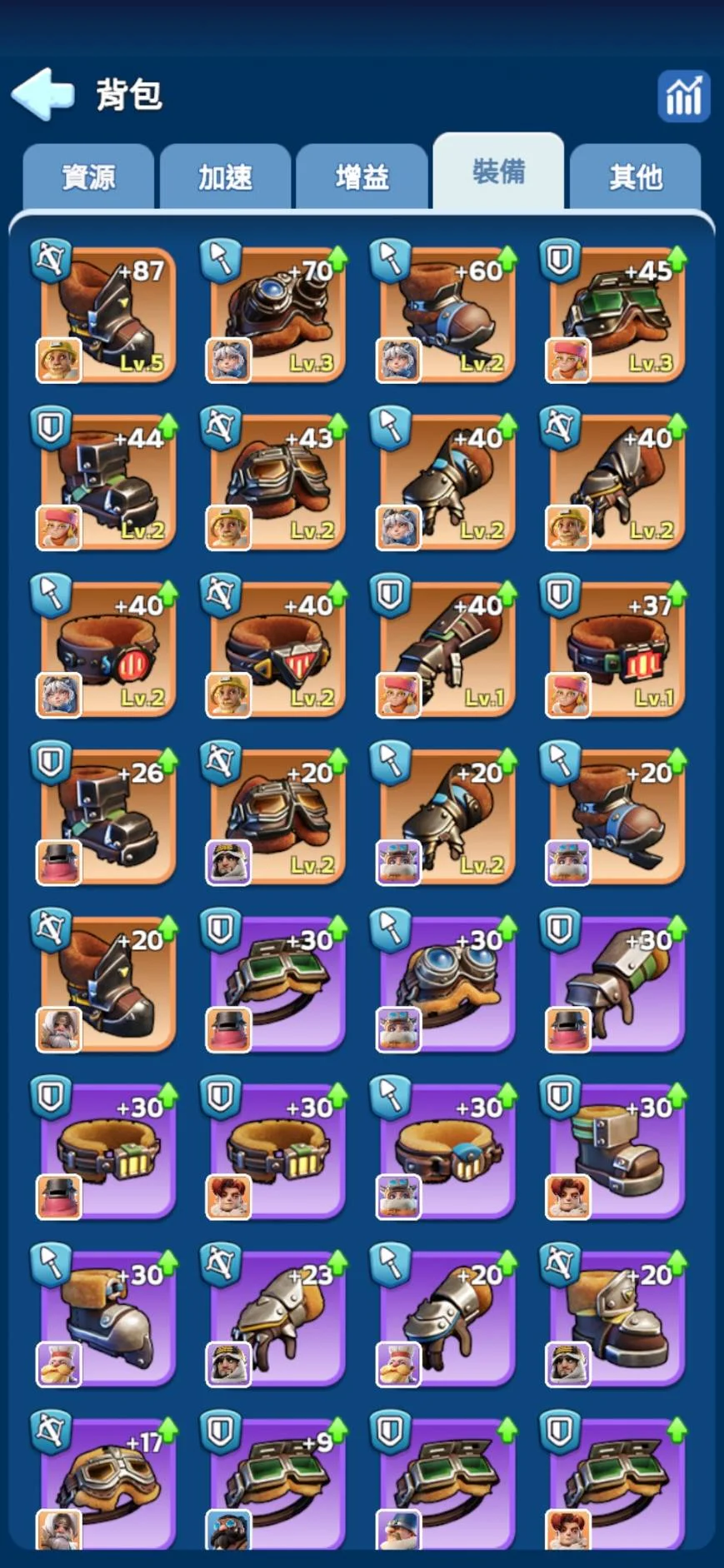The image size is (724, 1568).
Task: Switch to the 資源 tab
Action: click(x=88, y=177)
